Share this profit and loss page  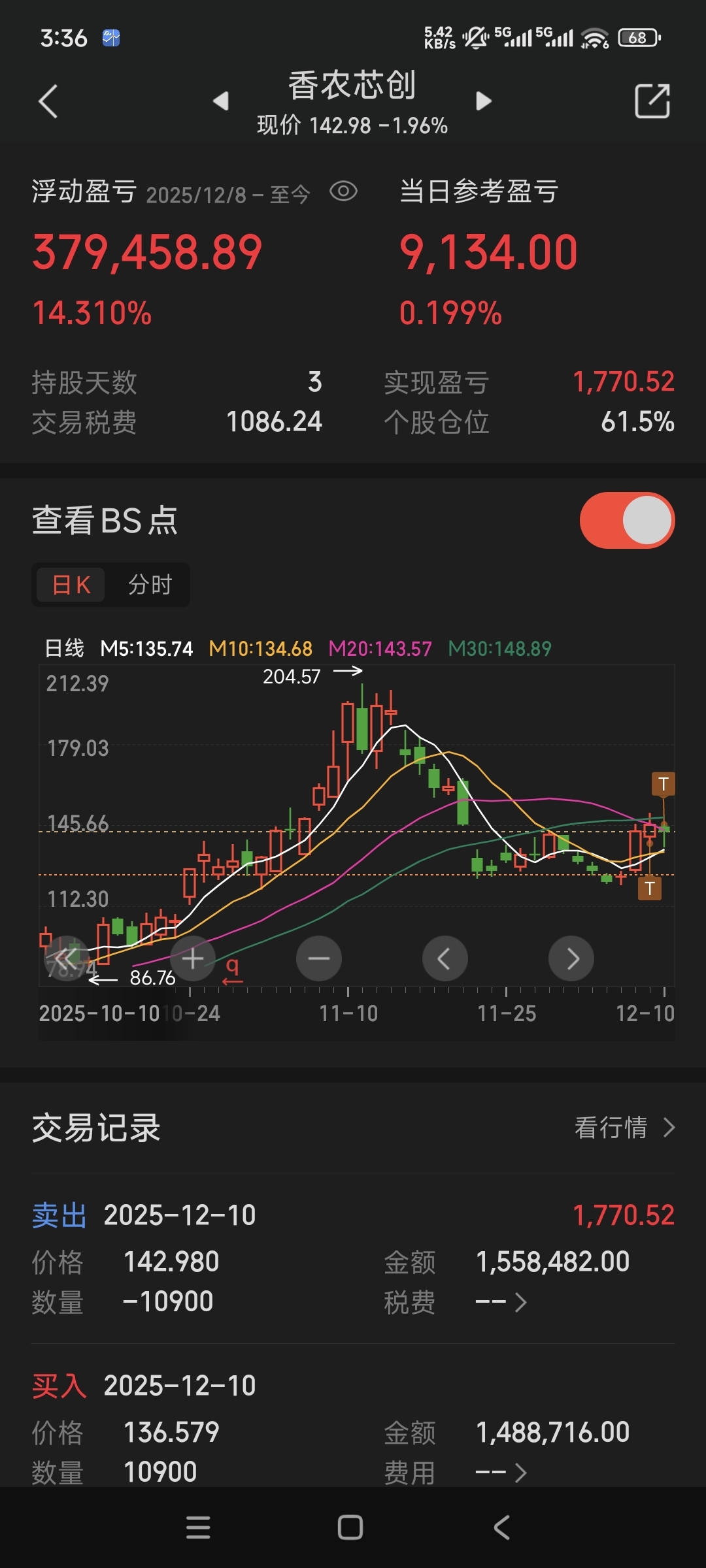(x=652, y=101)
